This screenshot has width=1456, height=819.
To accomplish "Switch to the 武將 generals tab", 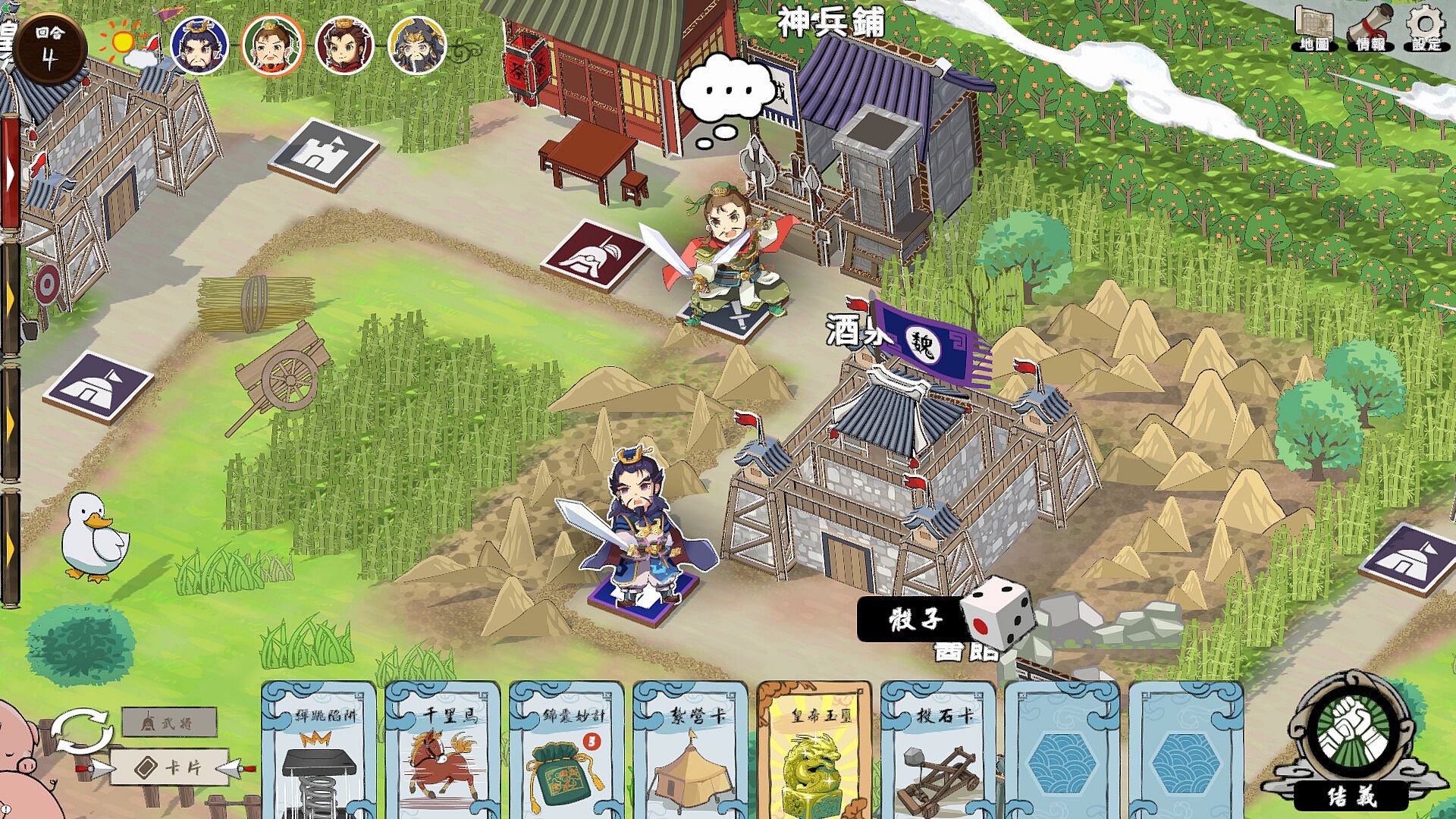I will 170,723.
